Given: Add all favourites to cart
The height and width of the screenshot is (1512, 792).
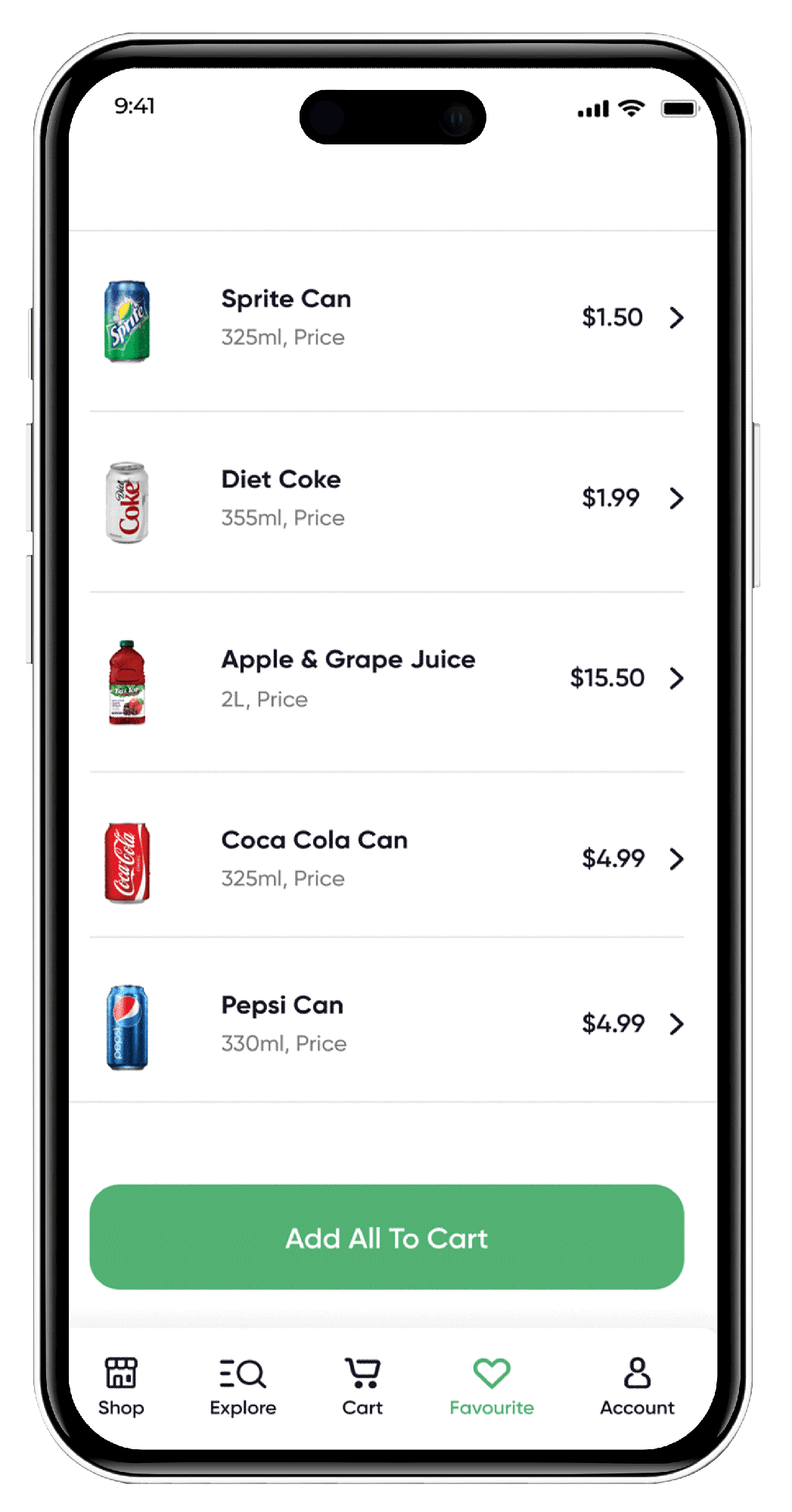Looking at the screenshot, I should [387, 1238].
